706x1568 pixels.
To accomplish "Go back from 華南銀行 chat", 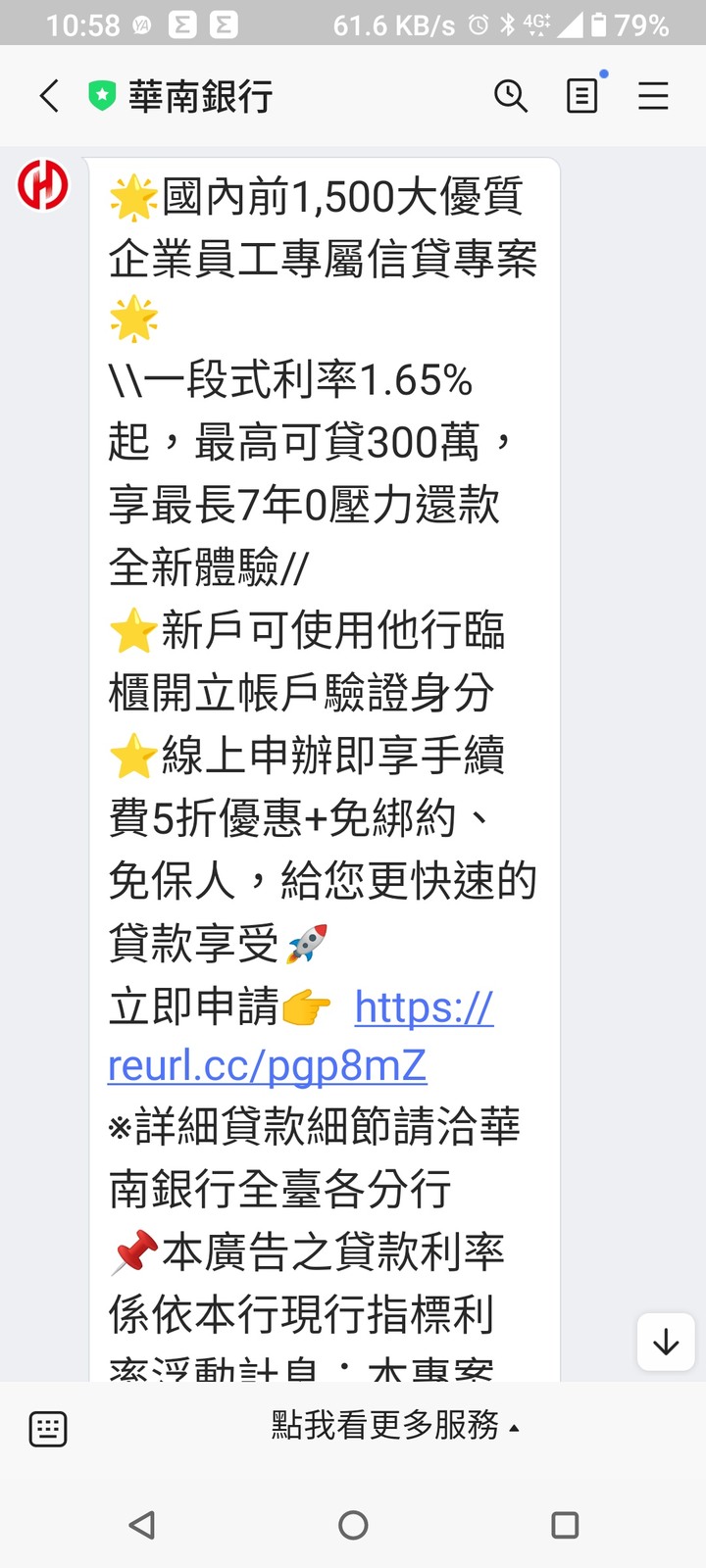I will coord(49,96).
